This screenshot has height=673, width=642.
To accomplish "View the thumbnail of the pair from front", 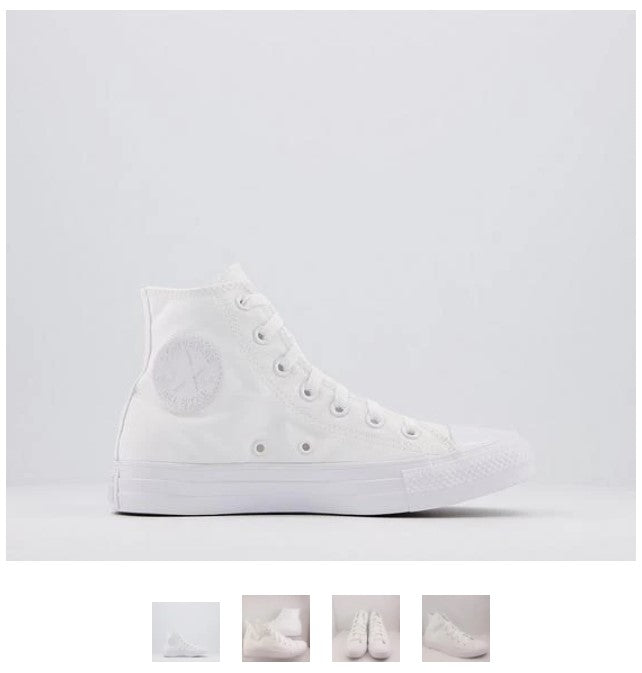I will [366, 629].
